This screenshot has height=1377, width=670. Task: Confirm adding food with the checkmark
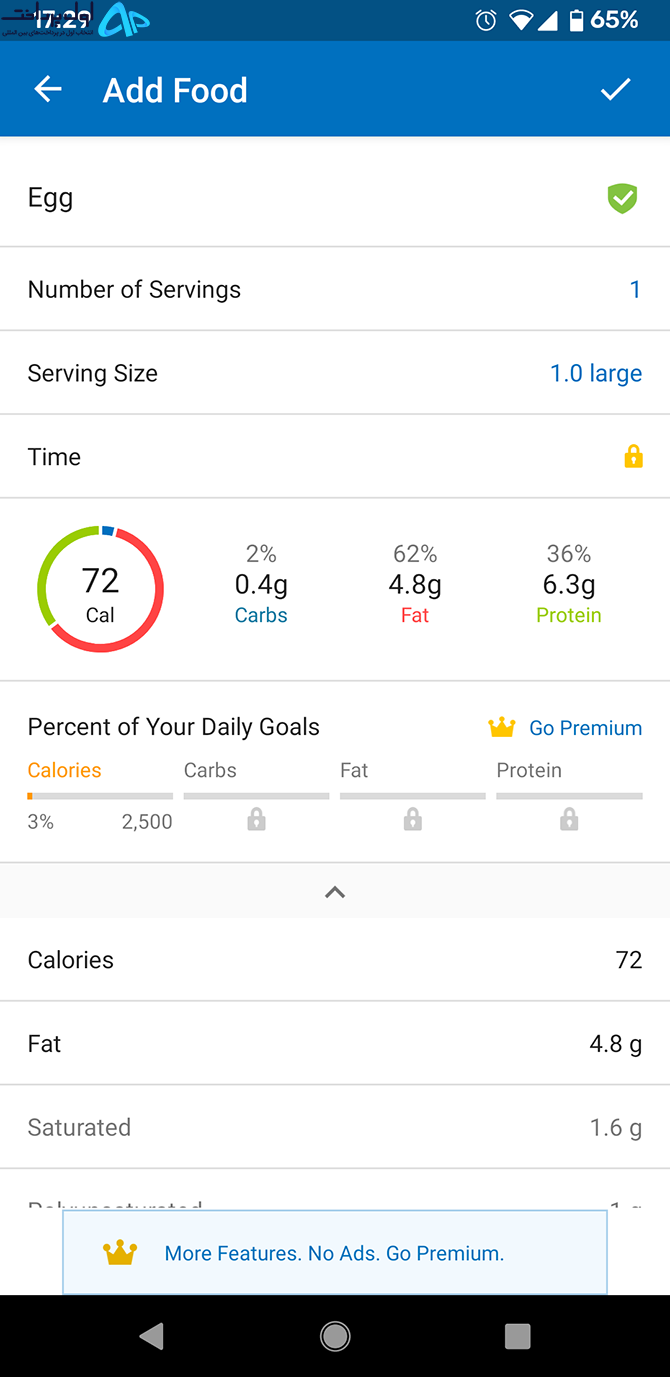615,90
